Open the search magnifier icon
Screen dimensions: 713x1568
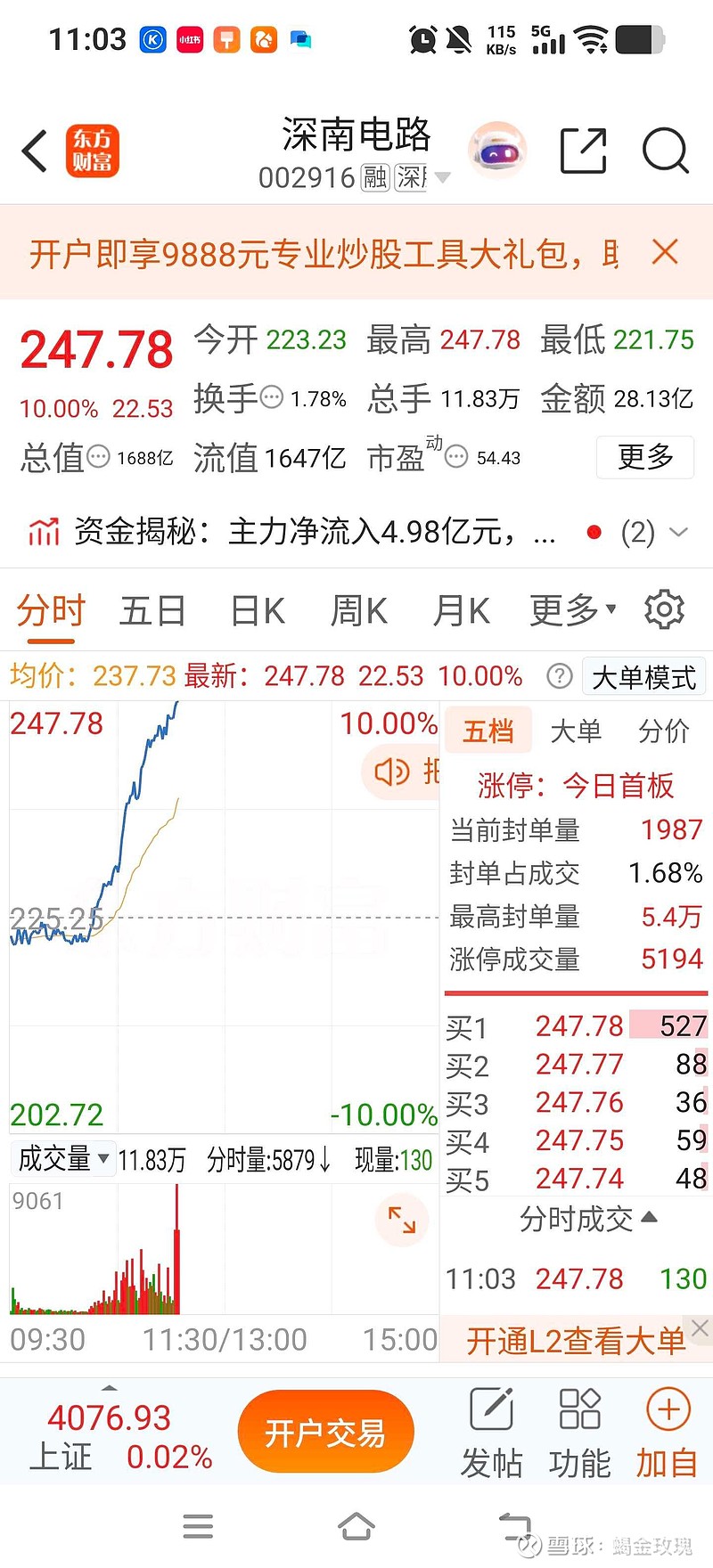[663, 151]
